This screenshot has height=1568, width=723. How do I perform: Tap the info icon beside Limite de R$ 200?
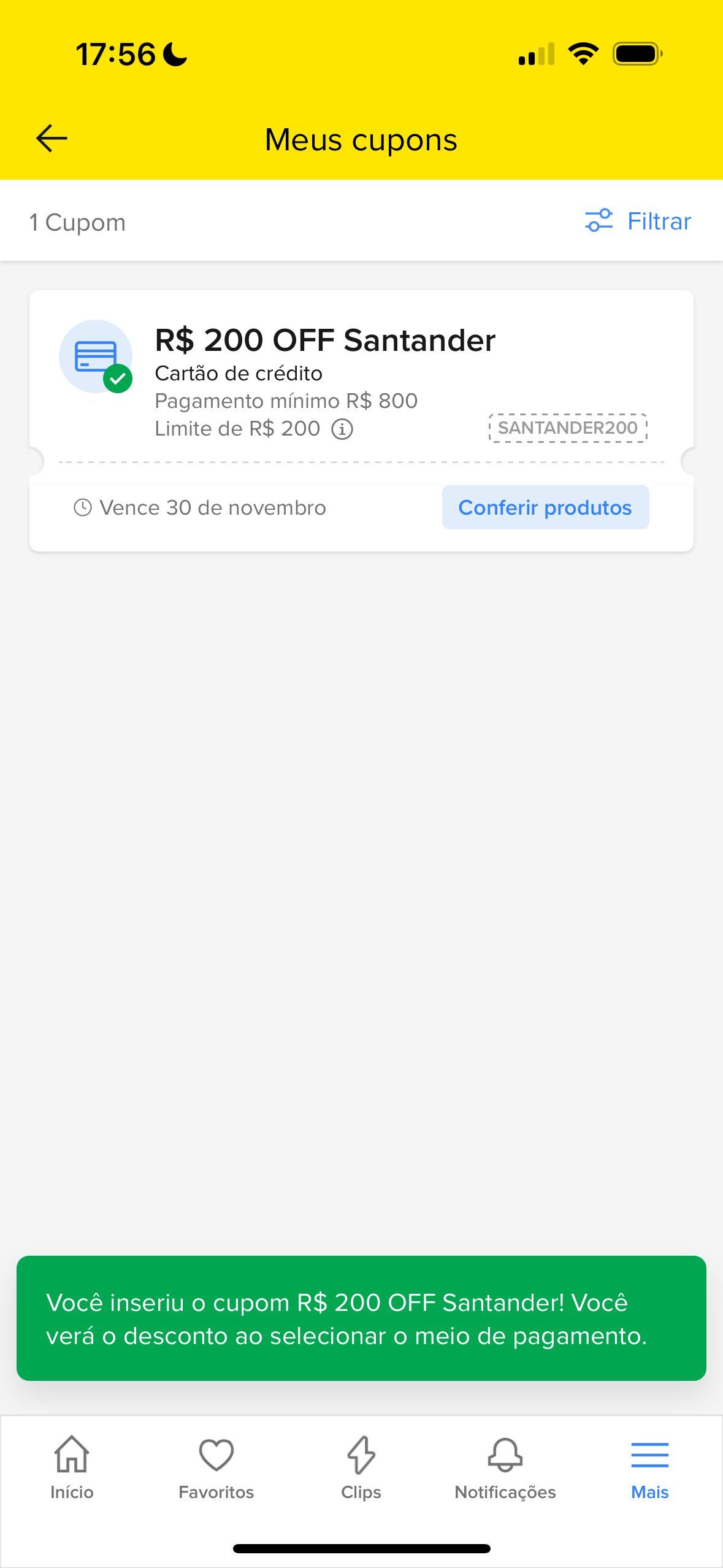(342, 429)
